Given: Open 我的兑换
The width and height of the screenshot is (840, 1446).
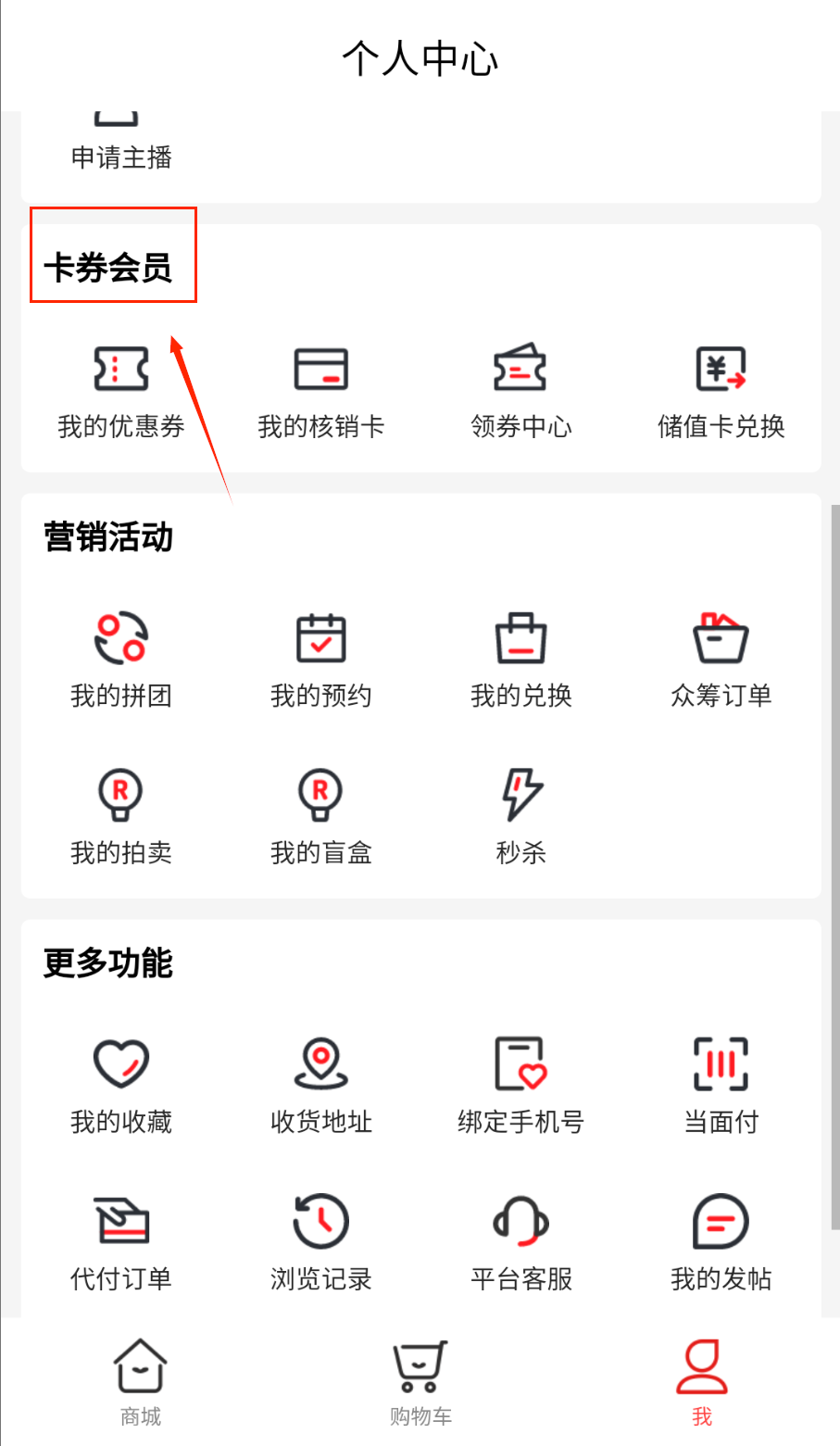Looking at the screenshot, I should (x=520, y=660).
